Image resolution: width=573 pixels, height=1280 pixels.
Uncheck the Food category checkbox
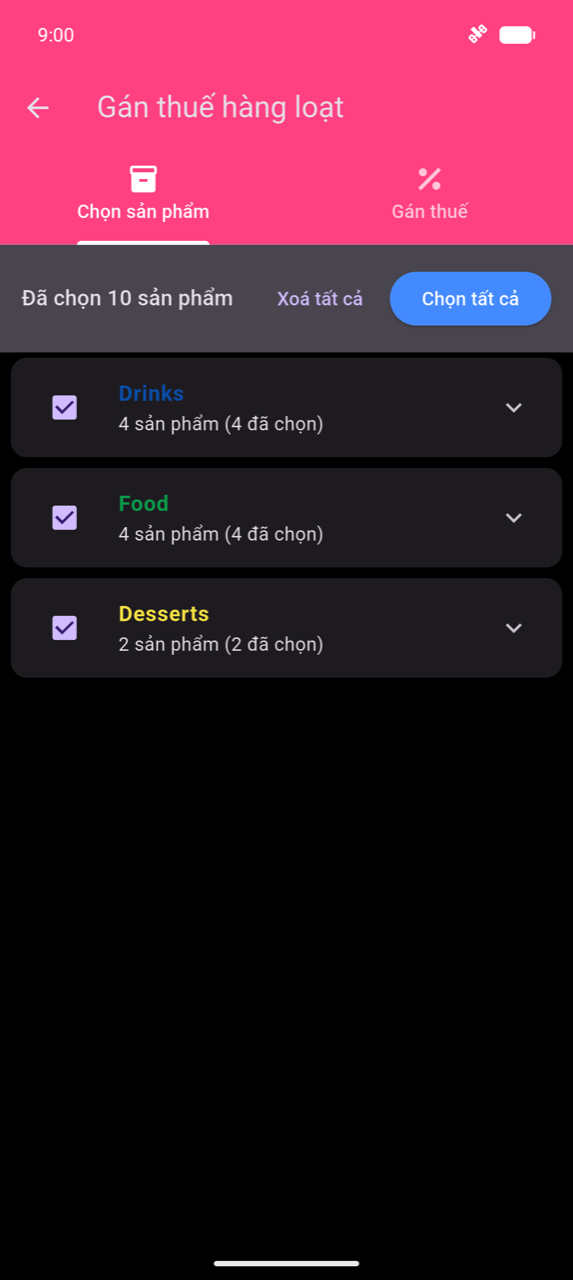(x=64, y=518)
